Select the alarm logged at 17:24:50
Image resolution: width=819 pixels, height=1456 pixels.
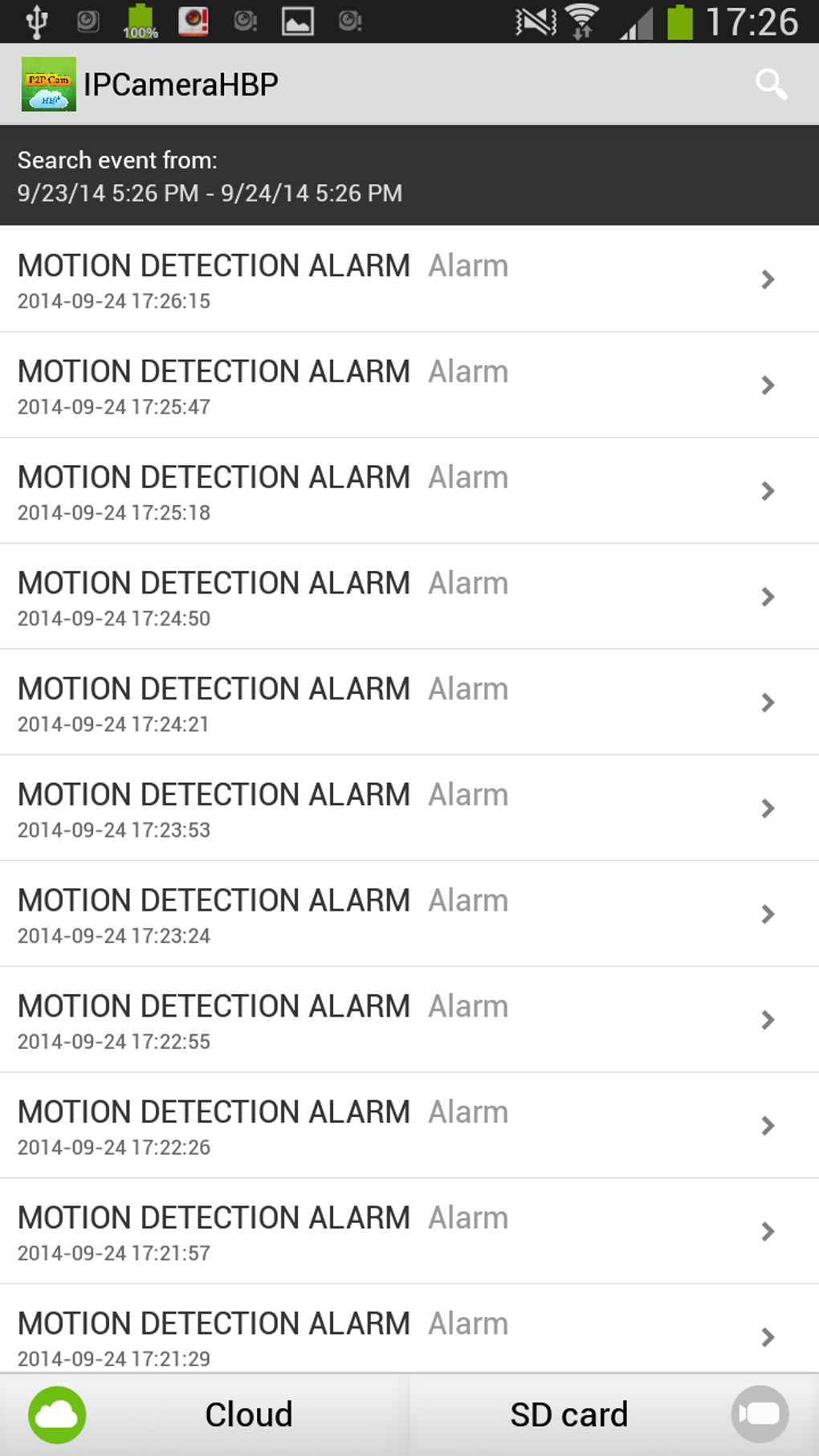tap(409, 597)
